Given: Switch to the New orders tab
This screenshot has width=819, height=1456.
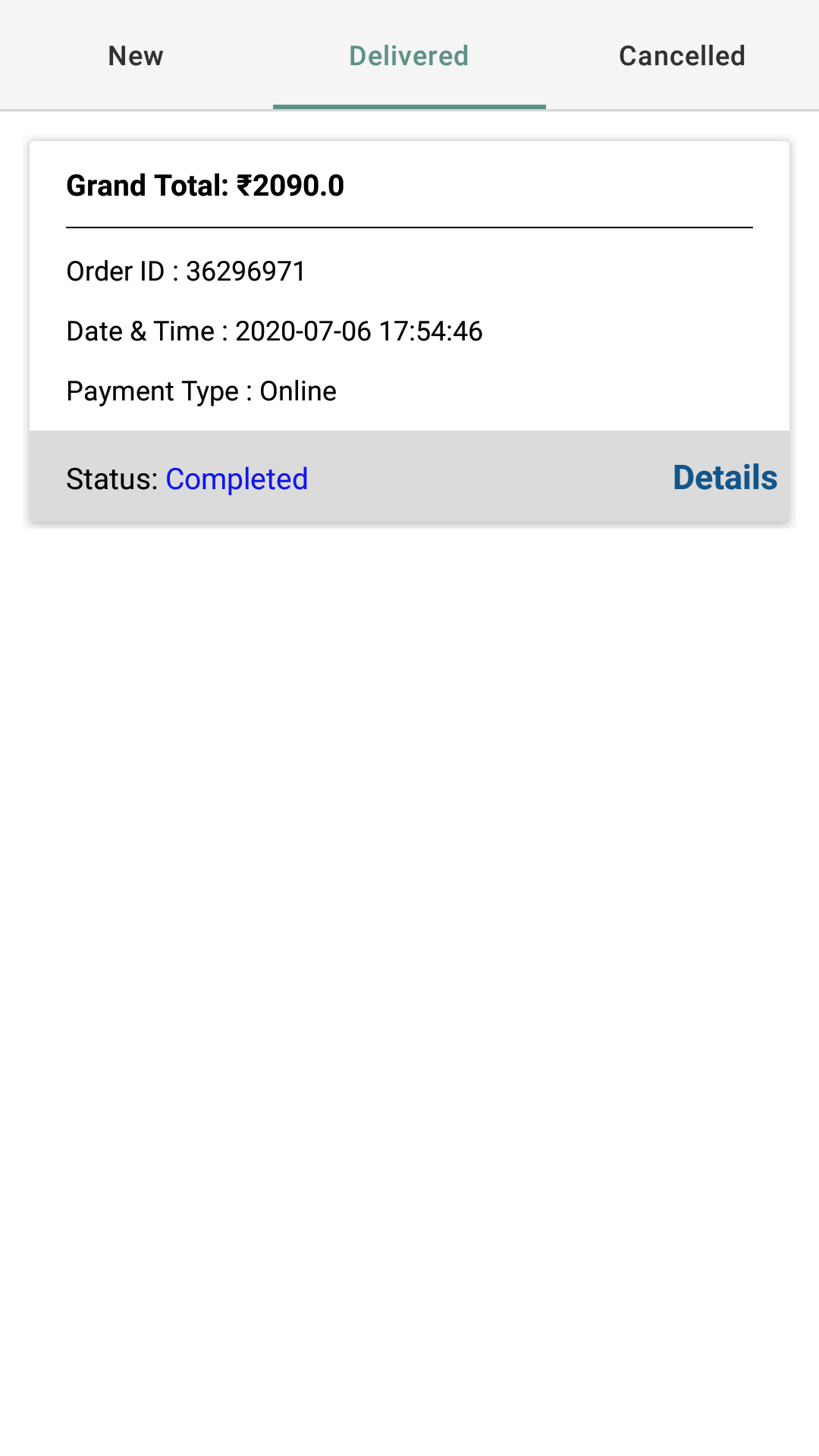Looking at the screenshot, I should [136, 55].
